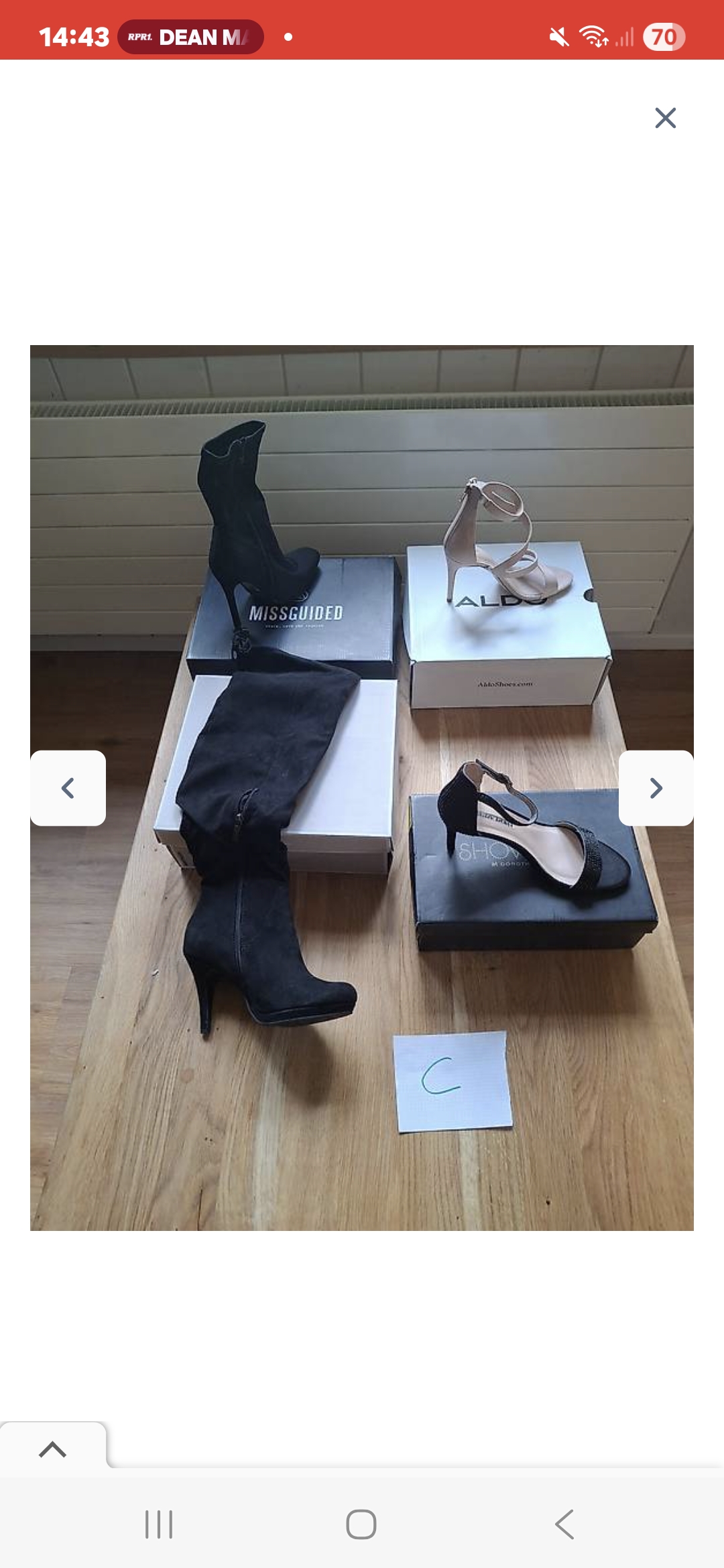Advance to the next listing photo

click(656, 789)
